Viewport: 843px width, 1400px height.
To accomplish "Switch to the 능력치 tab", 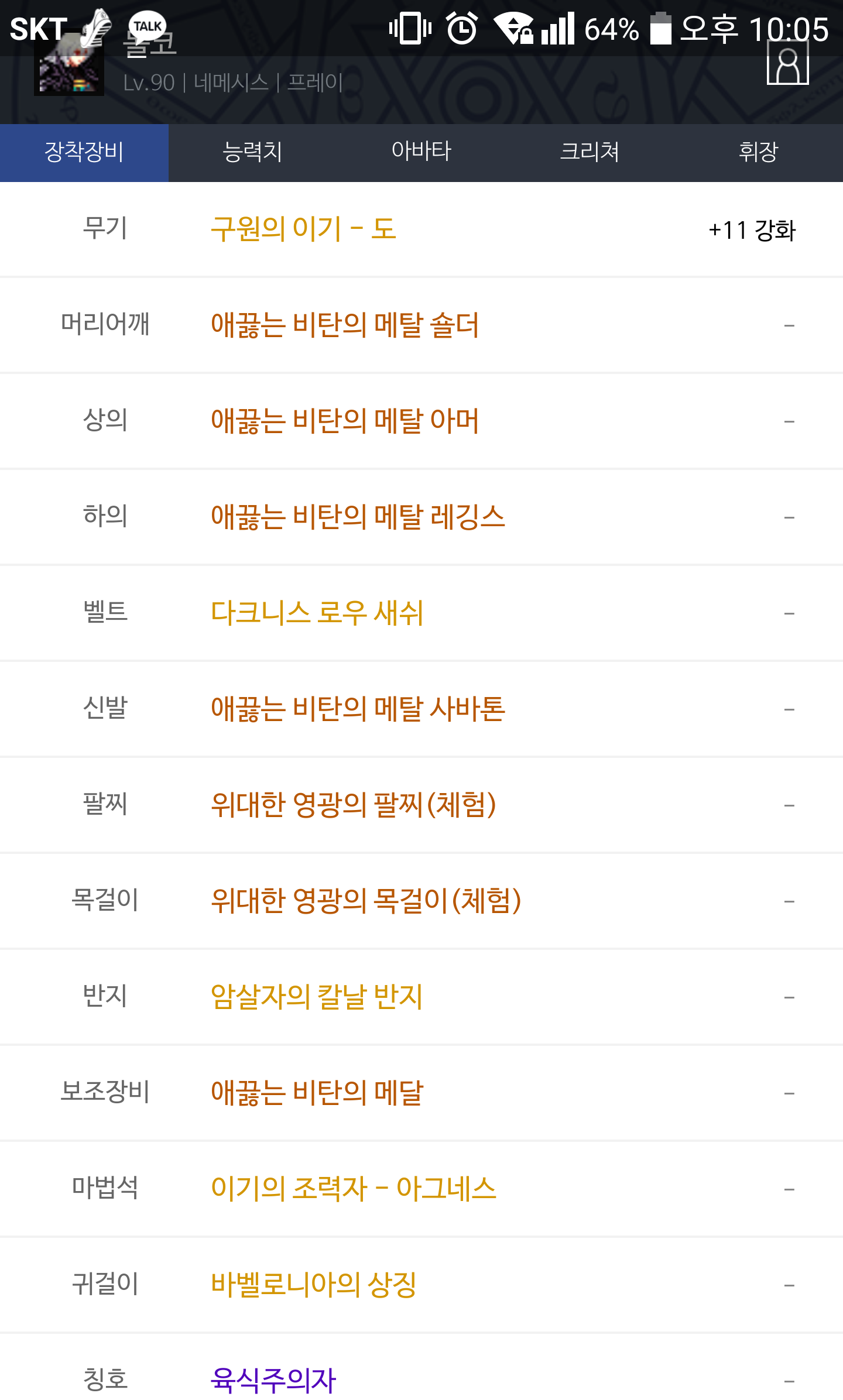I will (x=253, y=152).
